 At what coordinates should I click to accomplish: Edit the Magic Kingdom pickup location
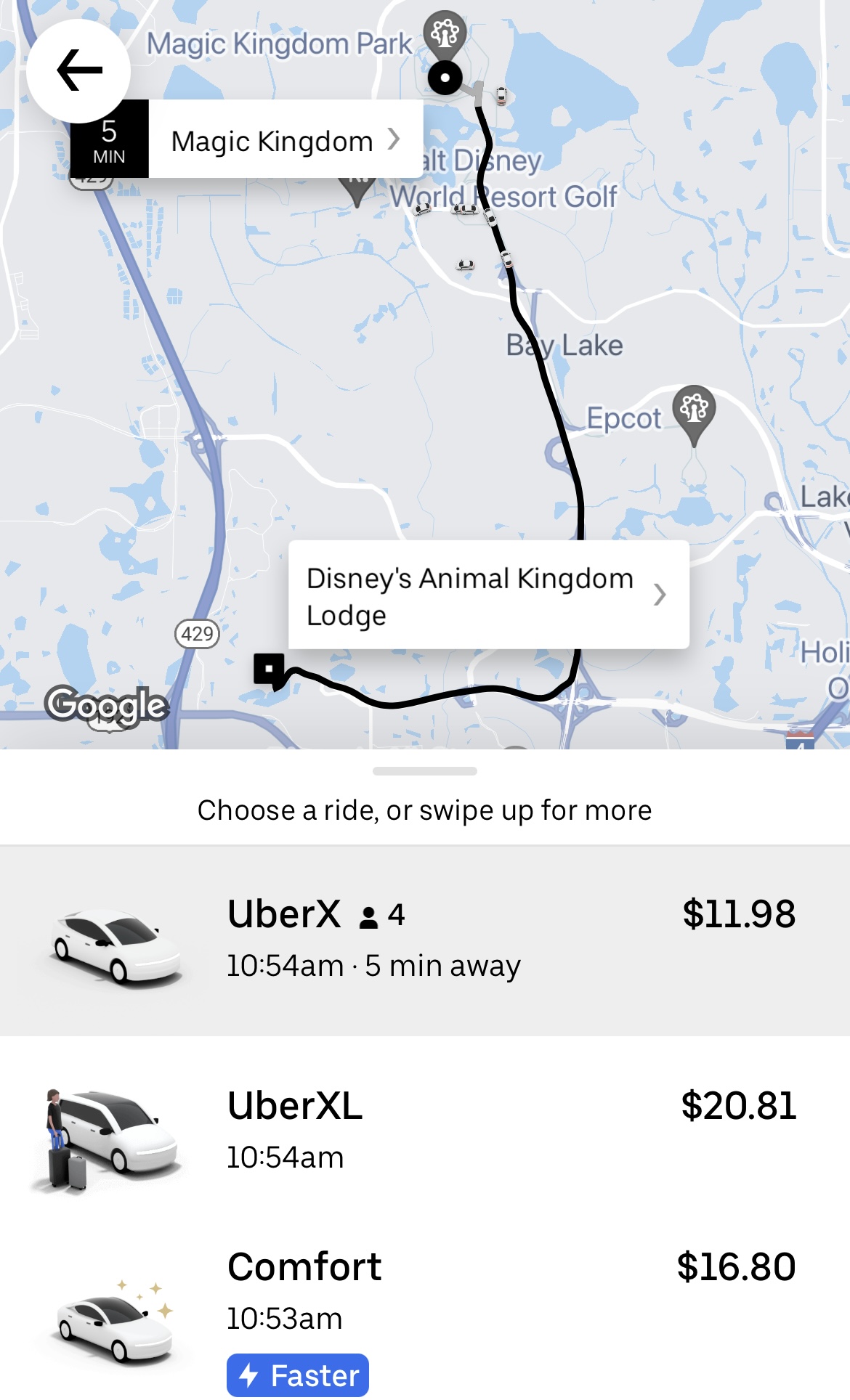[285, 140]
